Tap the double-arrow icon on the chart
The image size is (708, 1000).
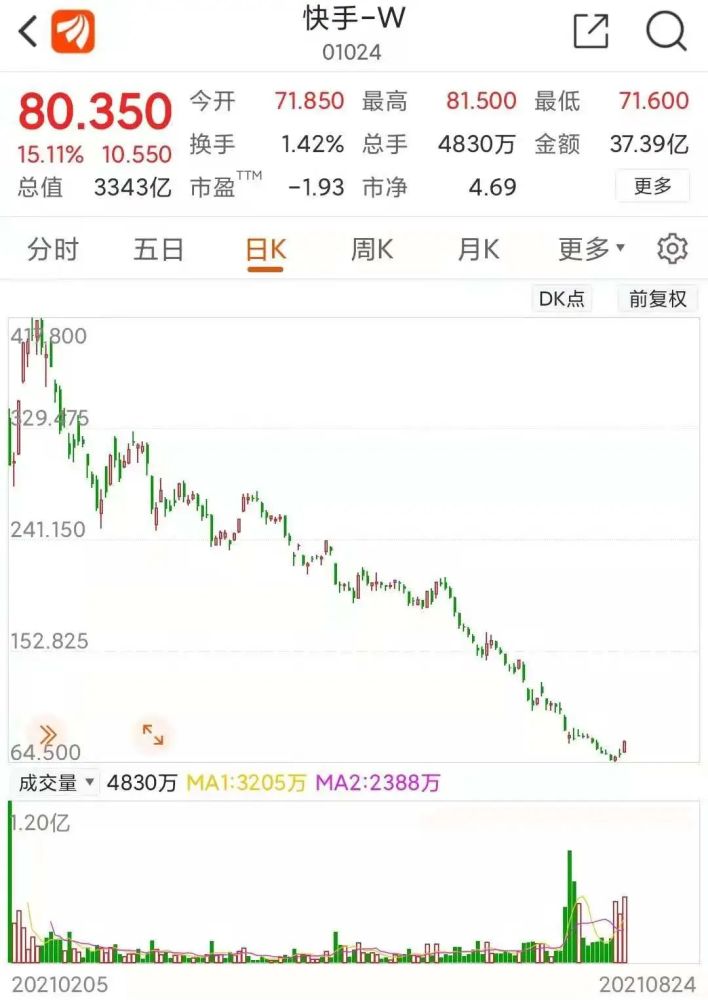pyautogui.click(x=47, y=734)
